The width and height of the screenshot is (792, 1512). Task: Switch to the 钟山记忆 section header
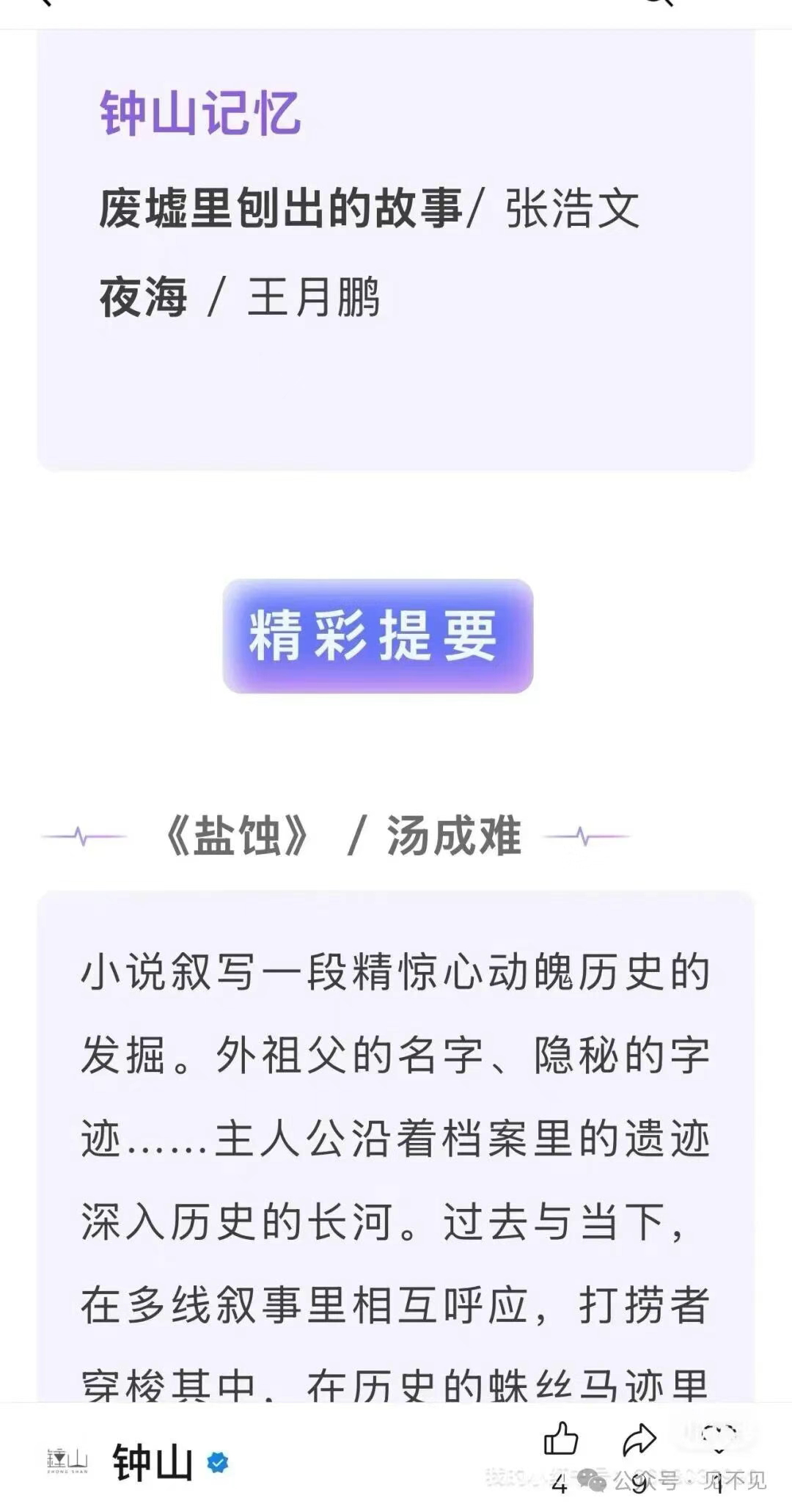(198, 112)
